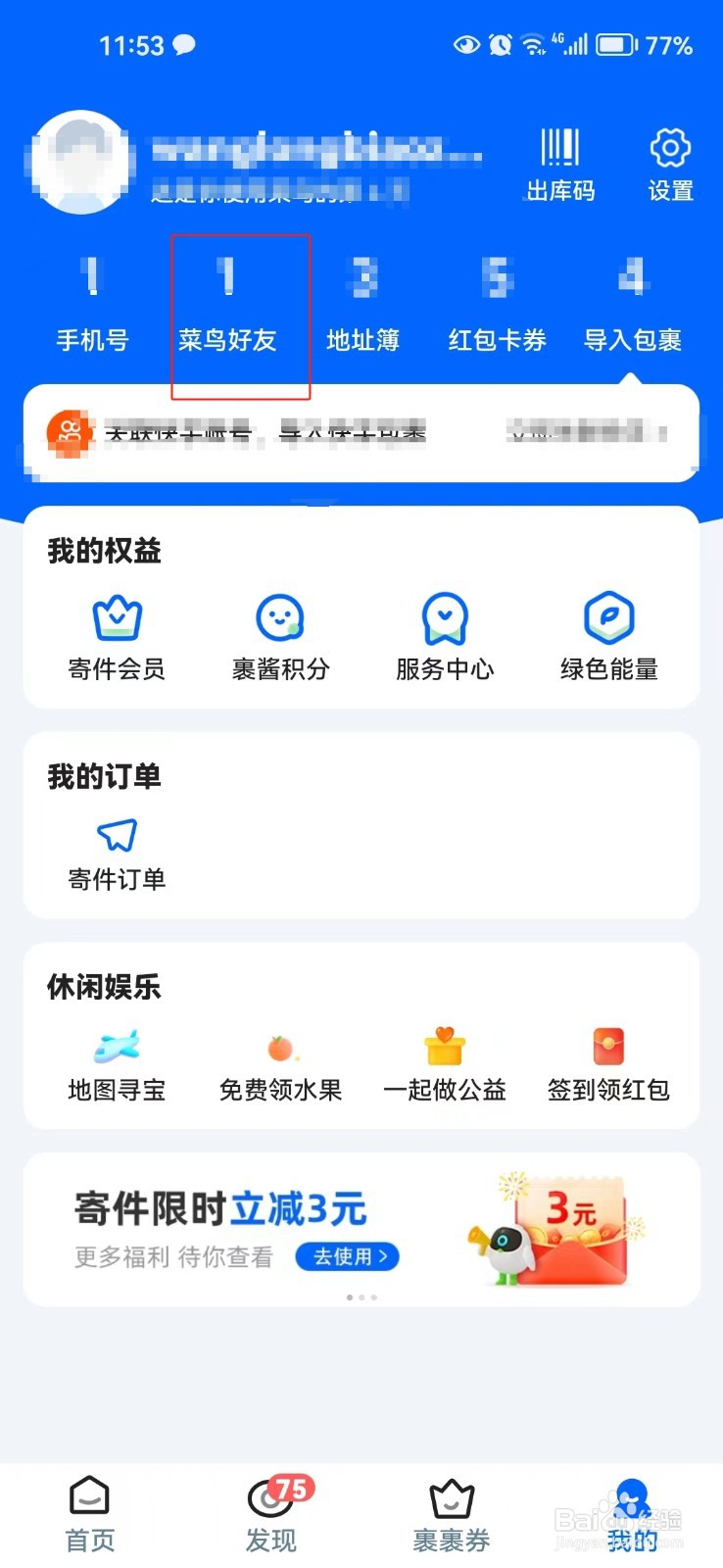Open 一起做公益 charity gift icon
723x1568 pixels.
445,1047
